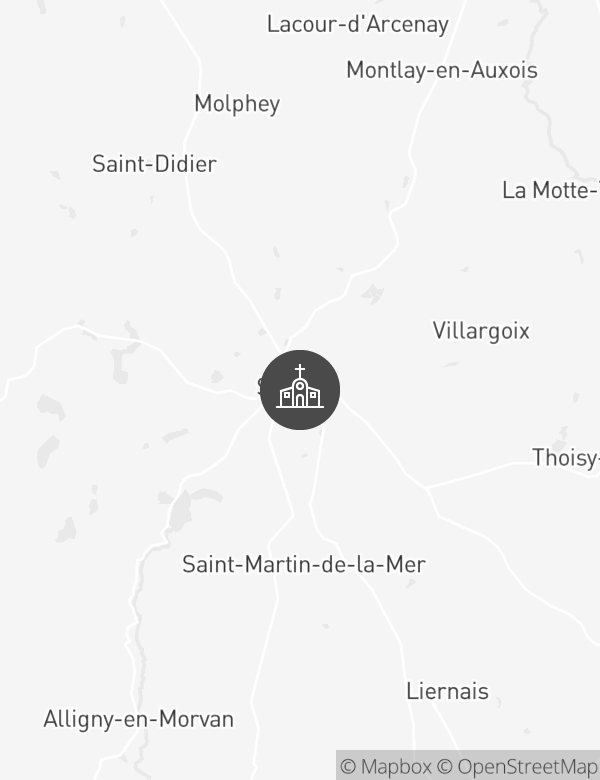
Task: Tap the church marker on the map
Action: tap(300, 390)
